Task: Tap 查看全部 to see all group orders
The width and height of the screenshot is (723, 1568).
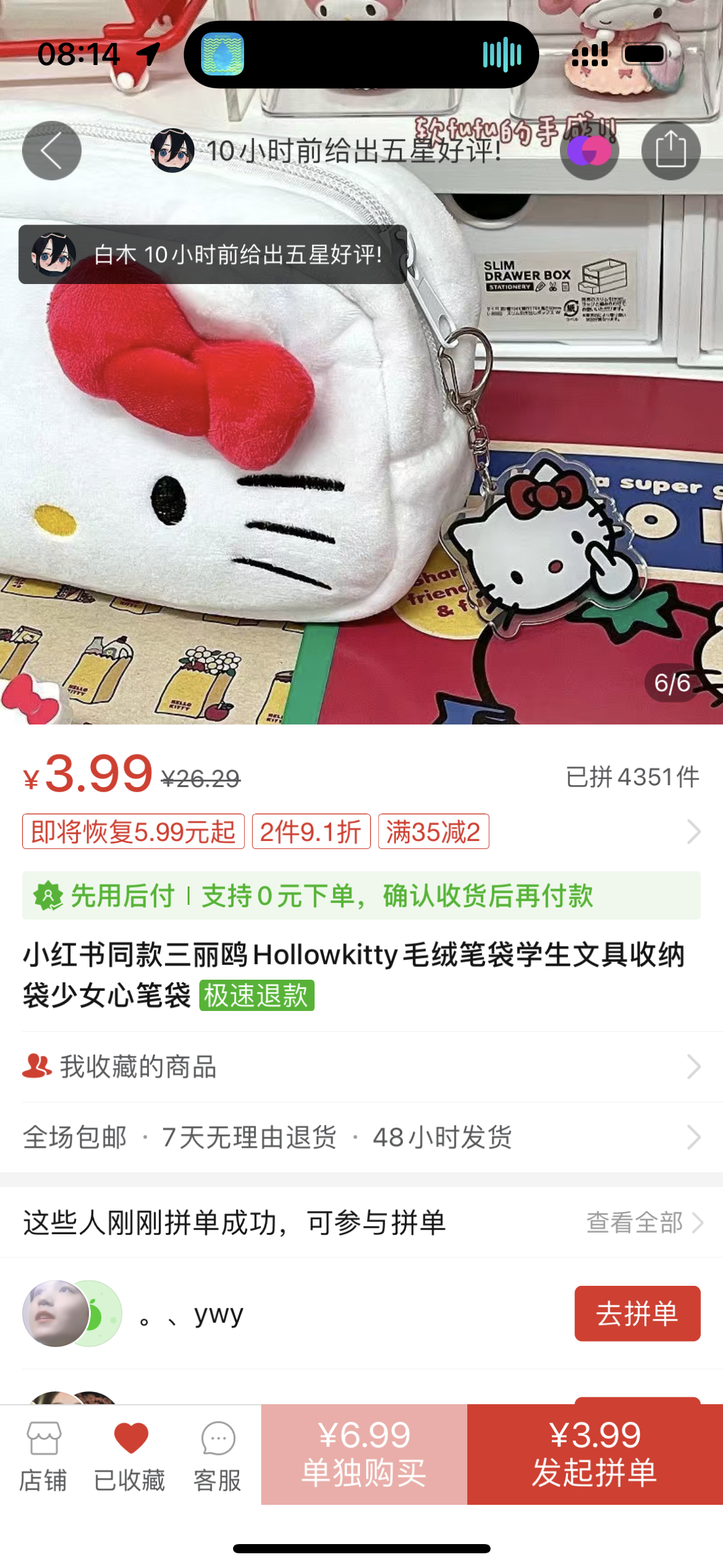Action: (644, 1222)
